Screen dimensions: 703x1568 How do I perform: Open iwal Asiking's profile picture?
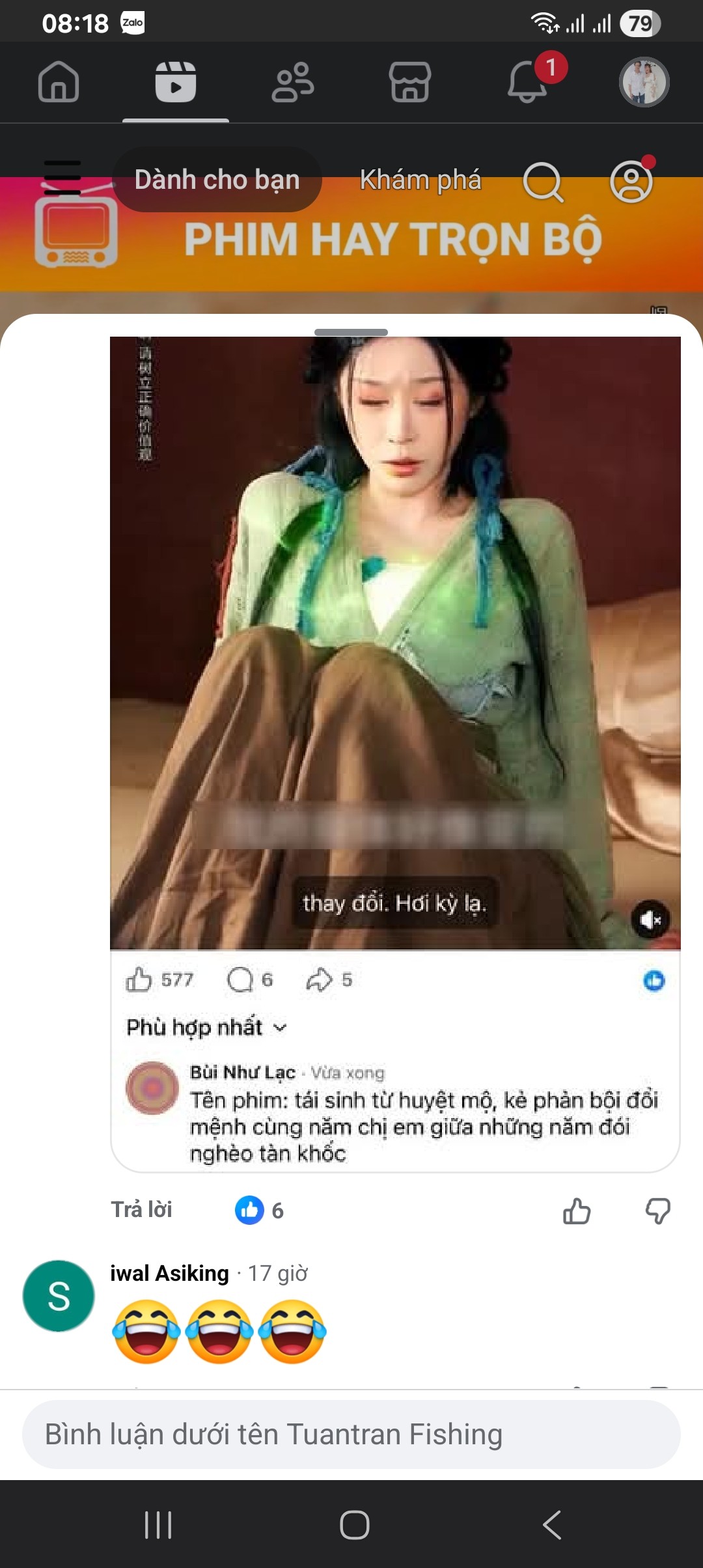(x=59, y=1296)
